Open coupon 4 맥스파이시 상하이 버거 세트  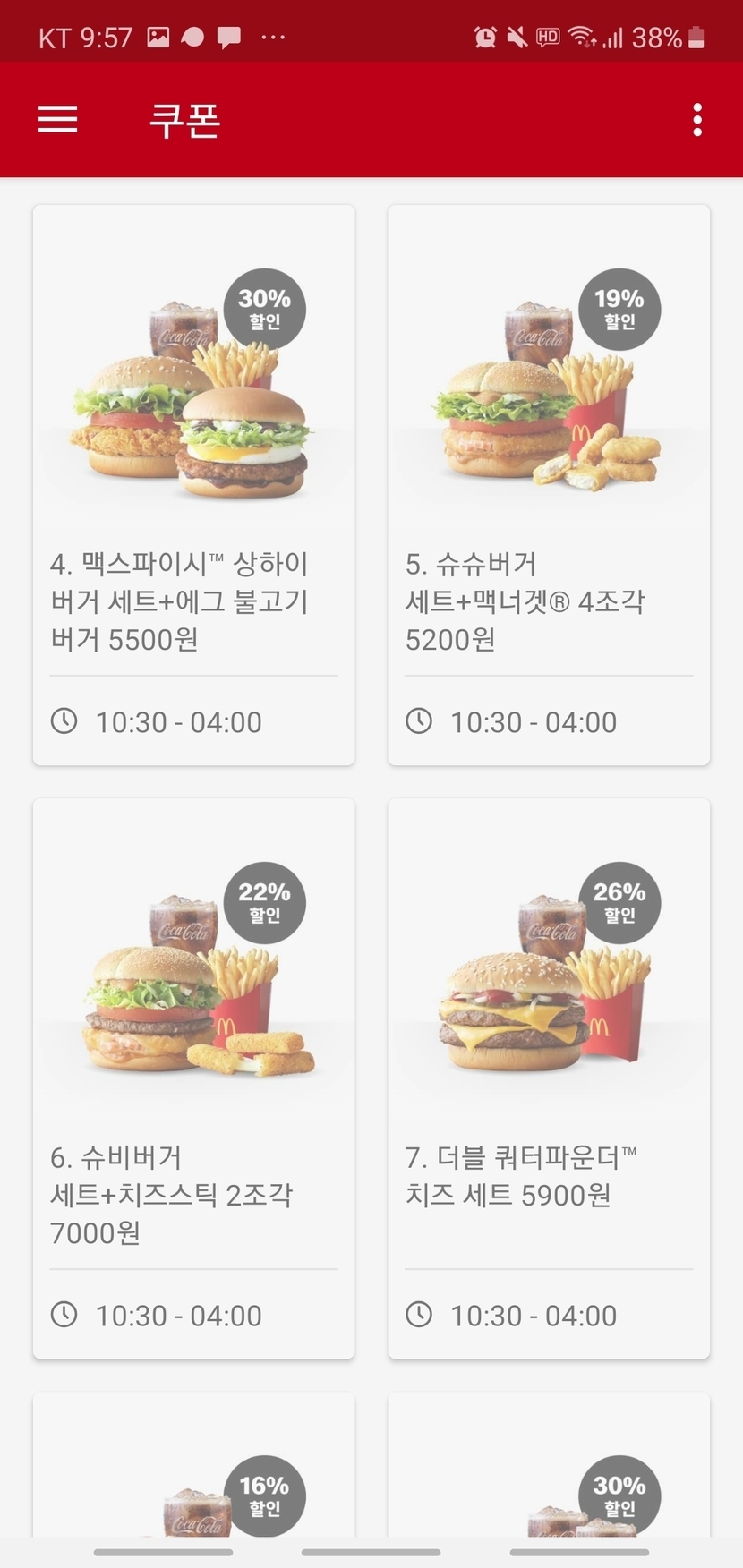(194, 485)
